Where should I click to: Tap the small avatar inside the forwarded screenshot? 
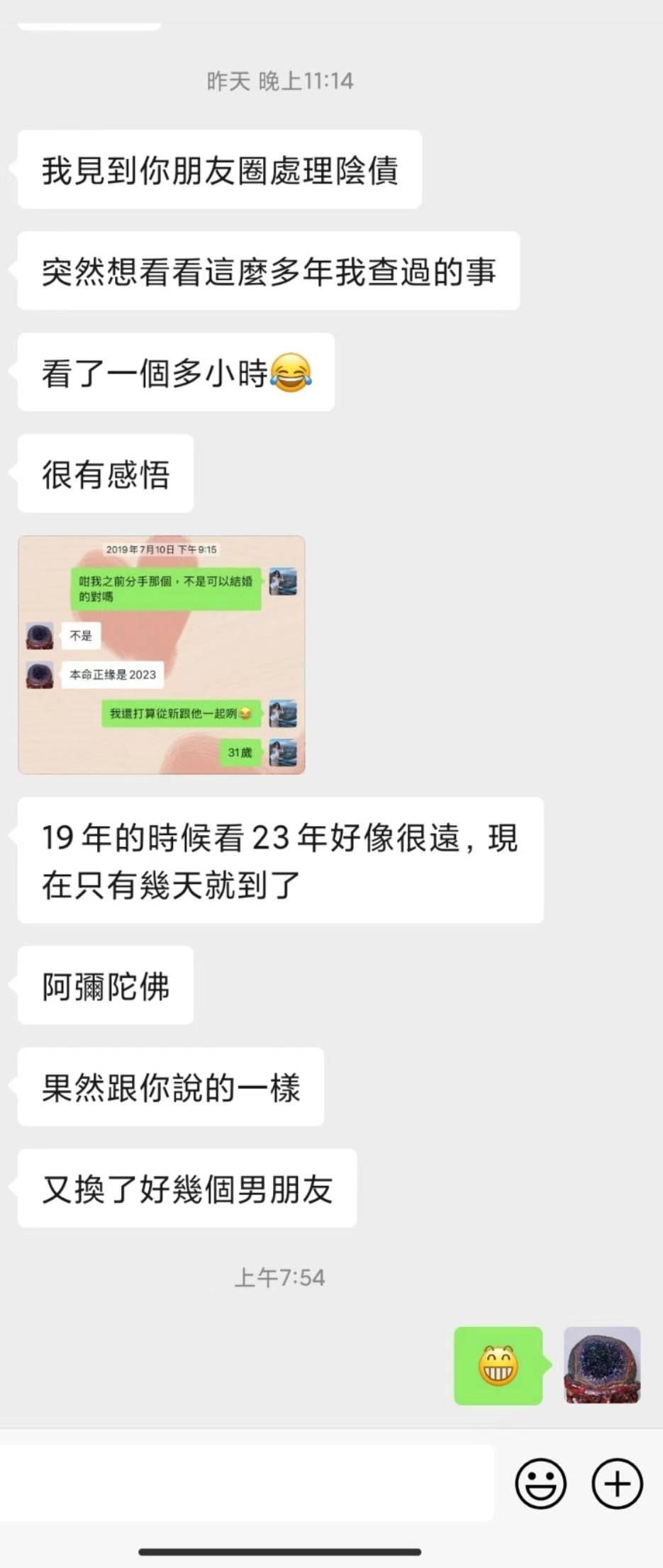coord(39,636)
